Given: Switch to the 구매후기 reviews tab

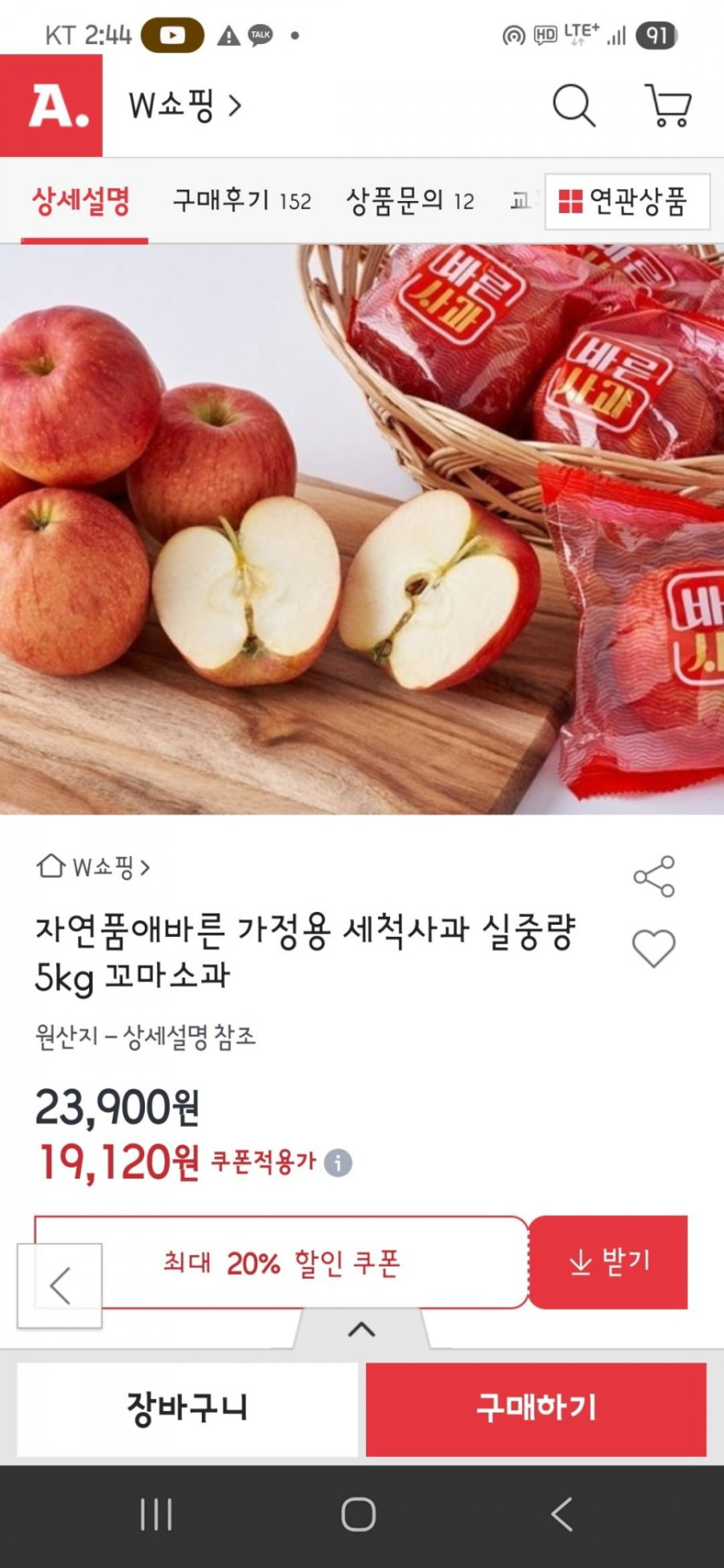Looking at the screenshot, I should coord(243,201).
